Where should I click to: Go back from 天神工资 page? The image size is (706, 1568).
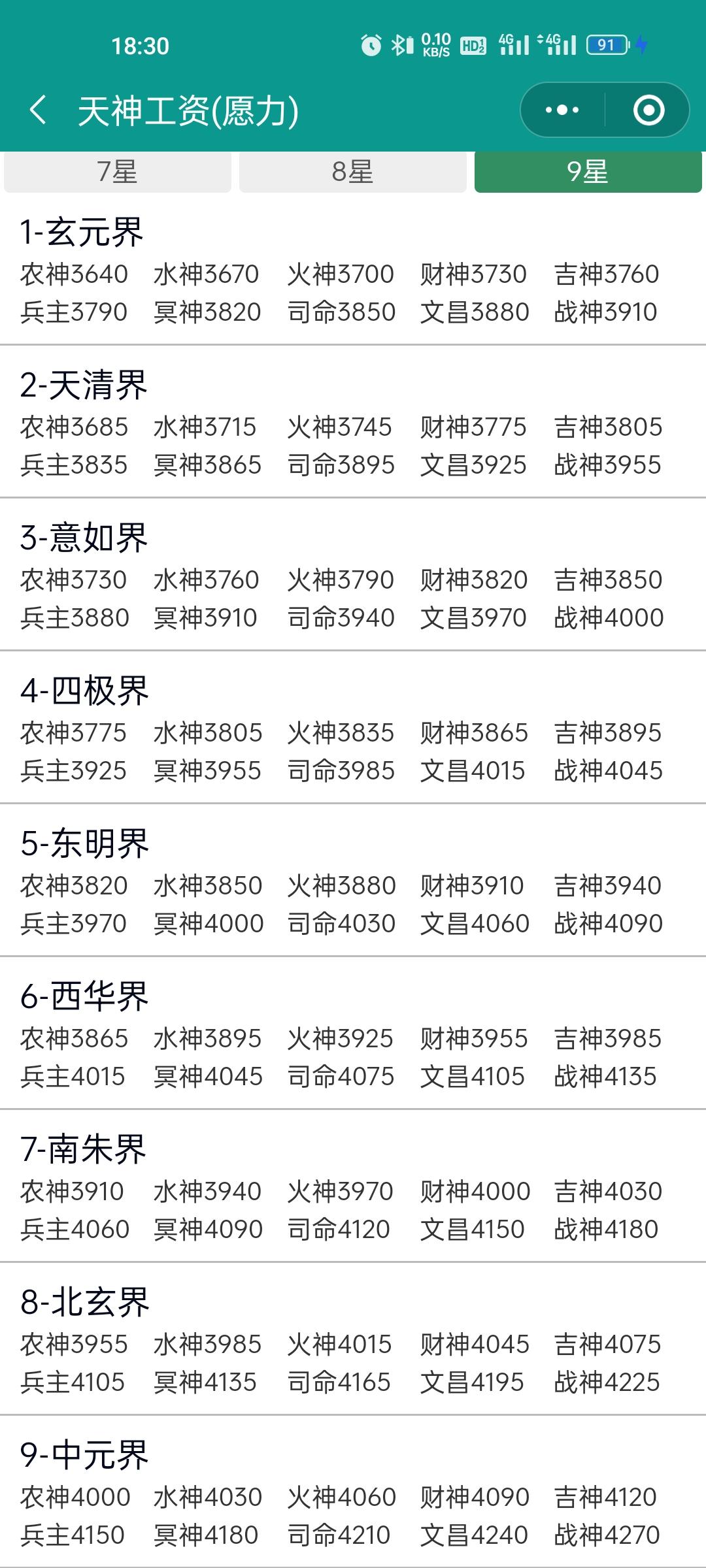(x=38, y=110)
